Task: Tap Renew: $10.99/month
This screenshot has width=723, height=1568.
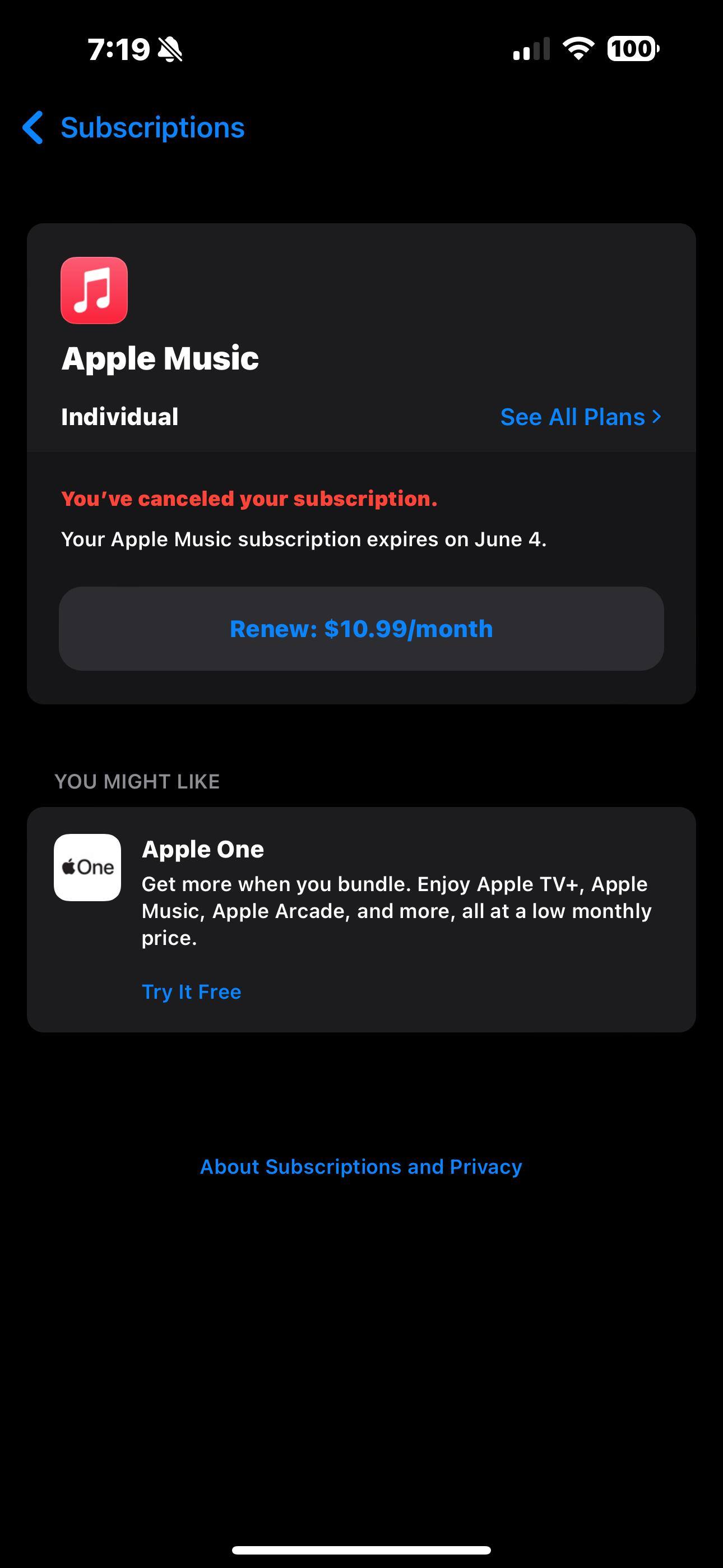Action: tap(361, 629)
